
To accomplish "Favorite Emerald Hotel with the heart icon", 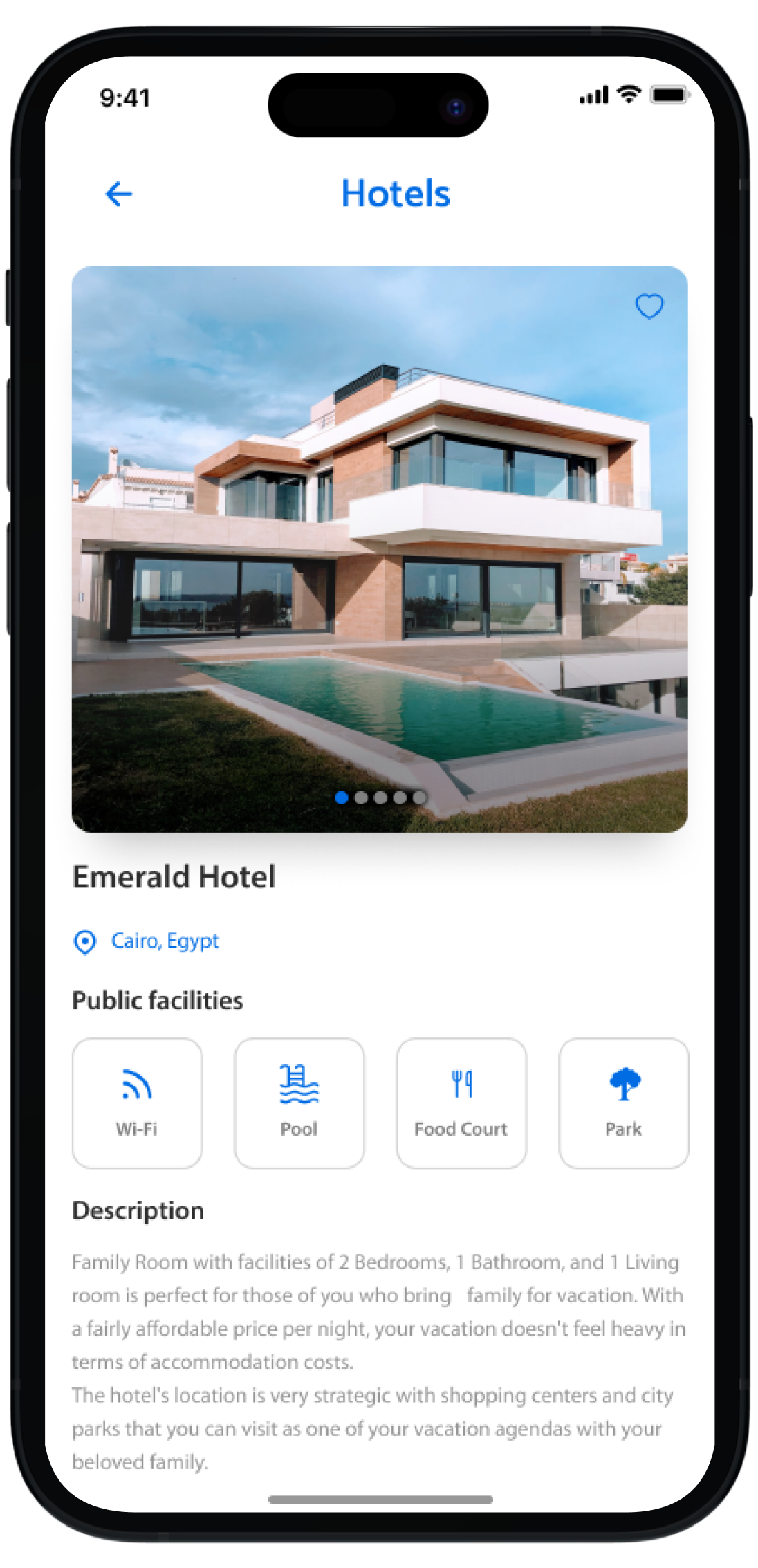I will tap(649, 306).
